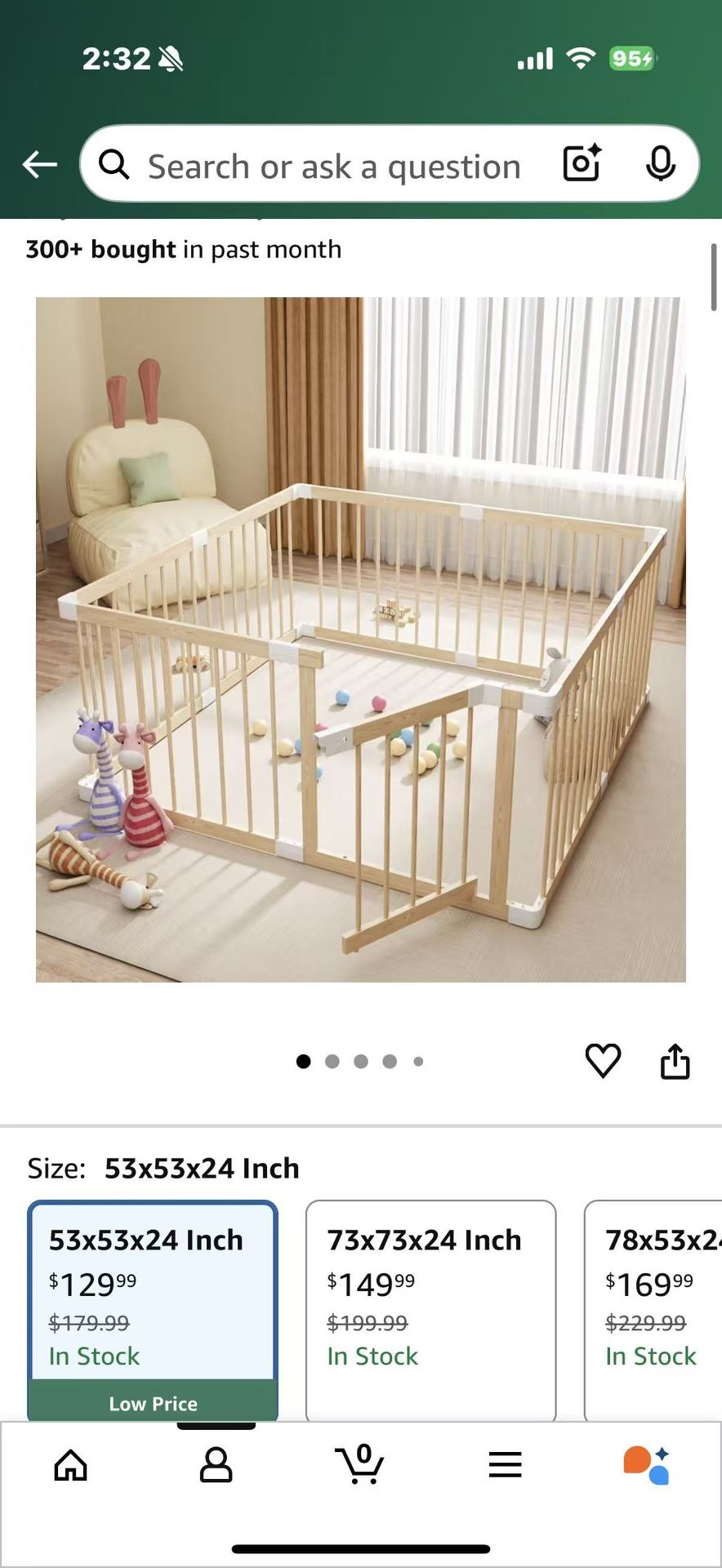Tap the playpen product image thumbnail
Image resolution: width=722 pixels, height=1568 pixels.
pyautogui.click(x=360, y=639)
